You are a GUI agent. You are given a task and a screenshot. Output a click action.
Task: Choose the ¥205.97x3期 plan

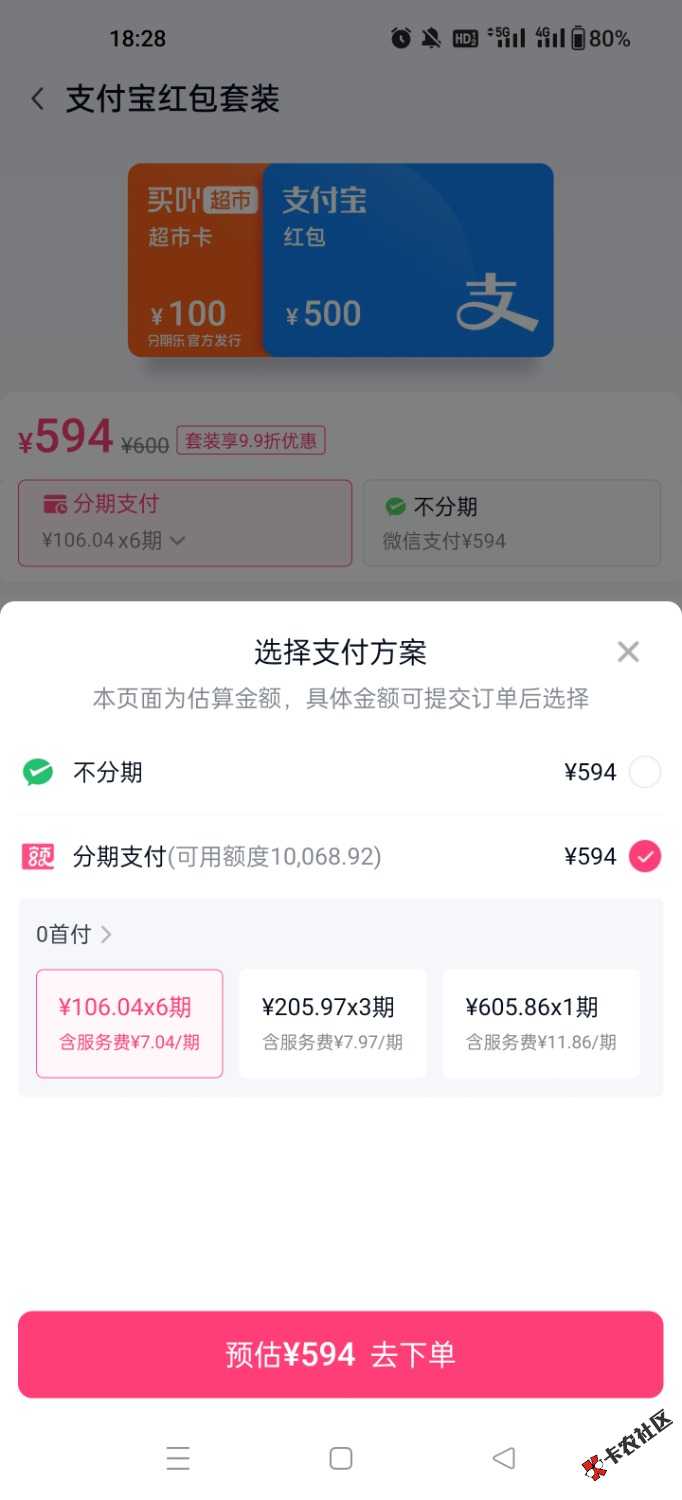pyautogui.click(x=332, y=1023)
